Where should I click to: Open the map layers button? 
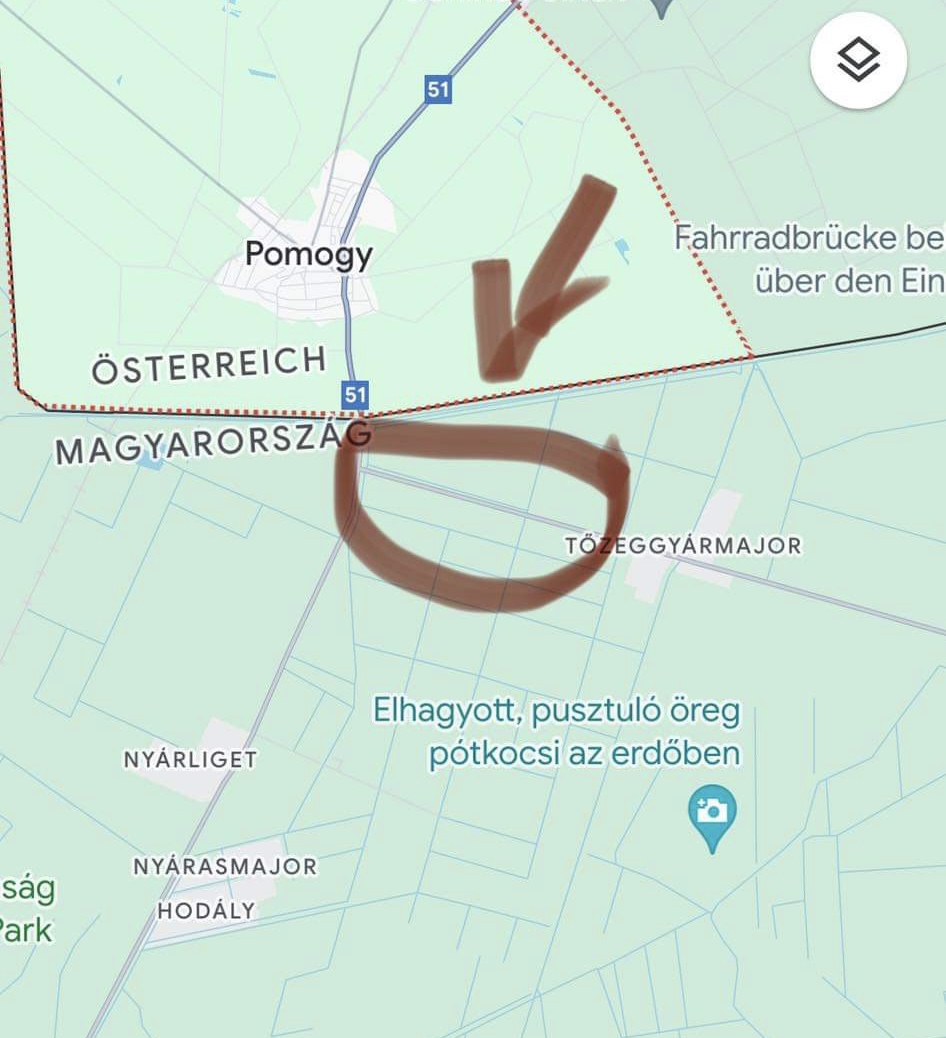coord(858,61)
